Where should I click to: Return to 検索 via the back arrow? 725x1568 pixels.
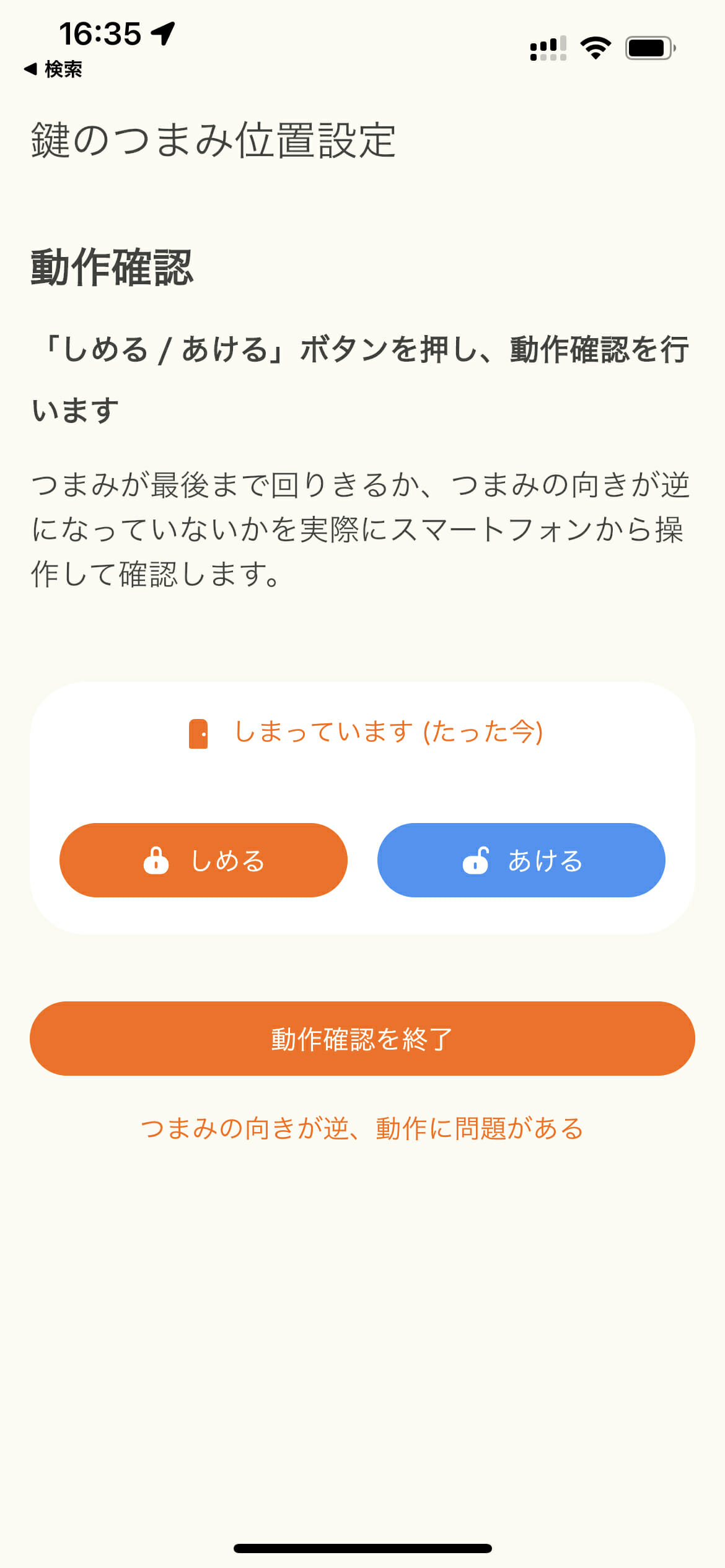[53, 69]
